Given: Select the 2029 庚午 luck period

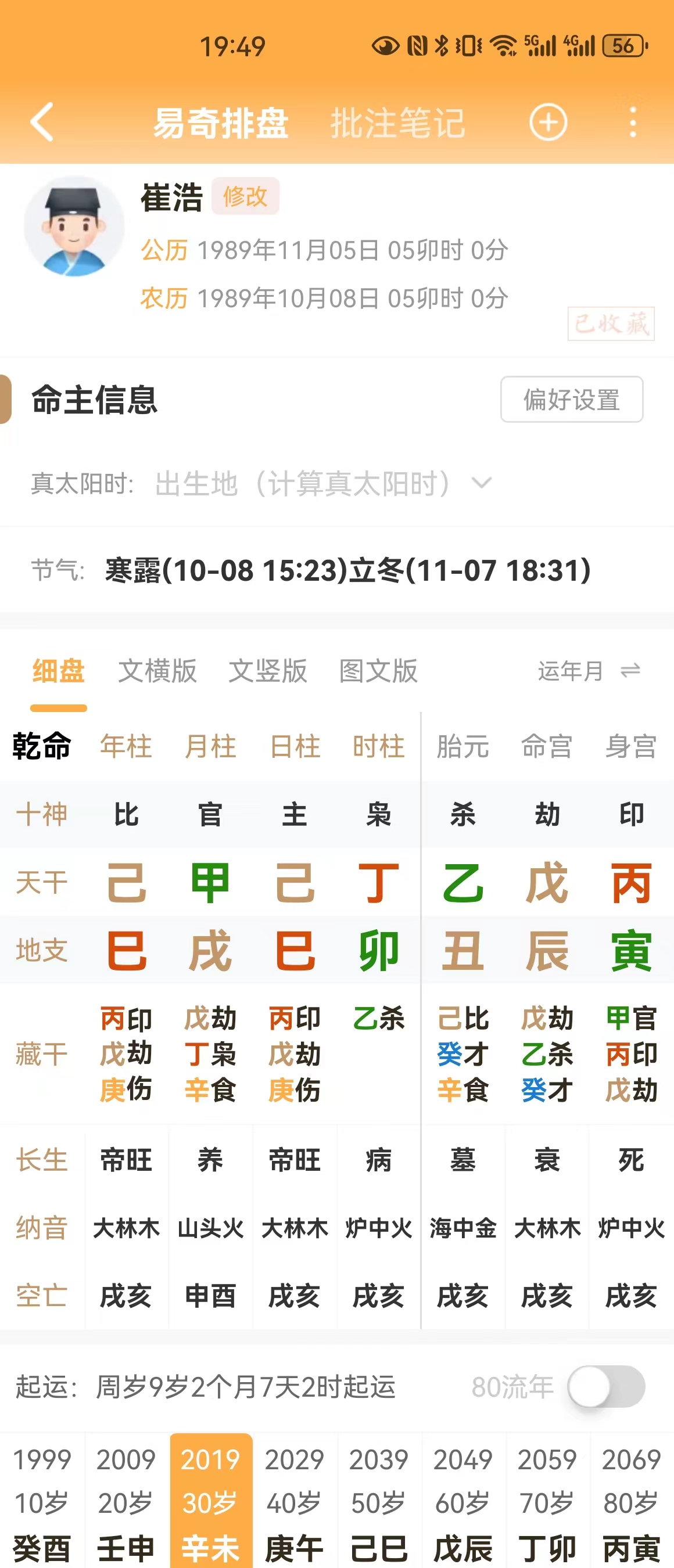Looking at the screenshot, I should pos(295,1502).
